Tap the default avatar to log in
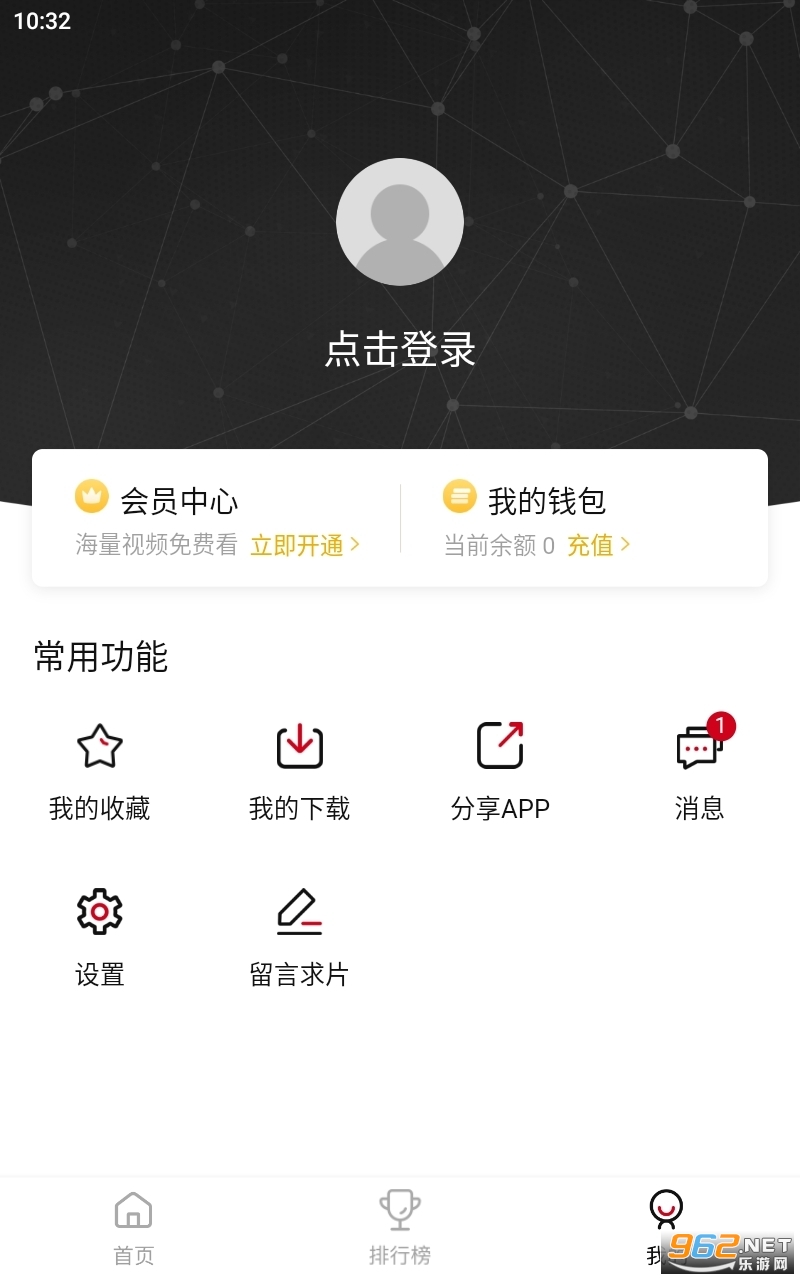 (x=400, y=222)
